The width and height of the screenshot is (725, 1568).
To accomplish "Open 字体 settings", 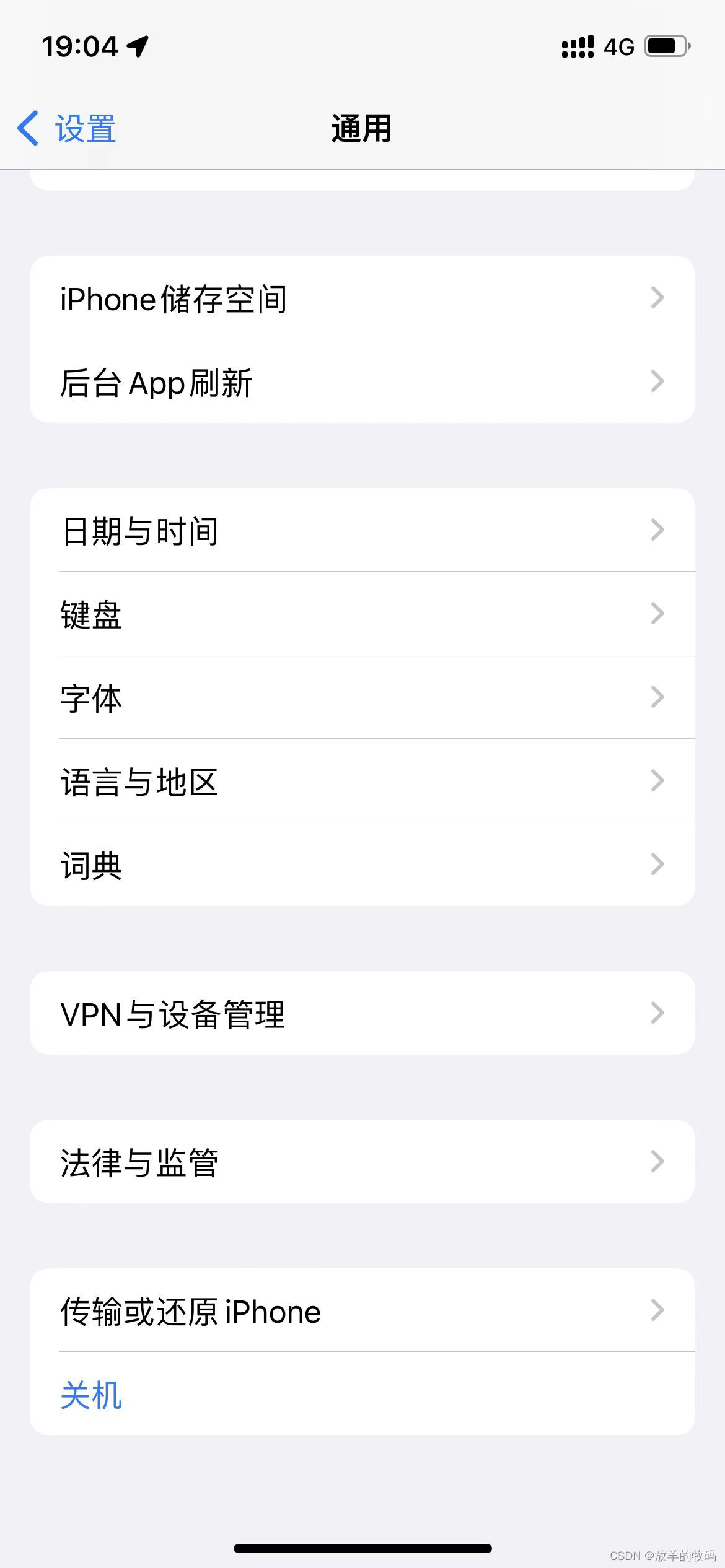I will click(362, 697).
